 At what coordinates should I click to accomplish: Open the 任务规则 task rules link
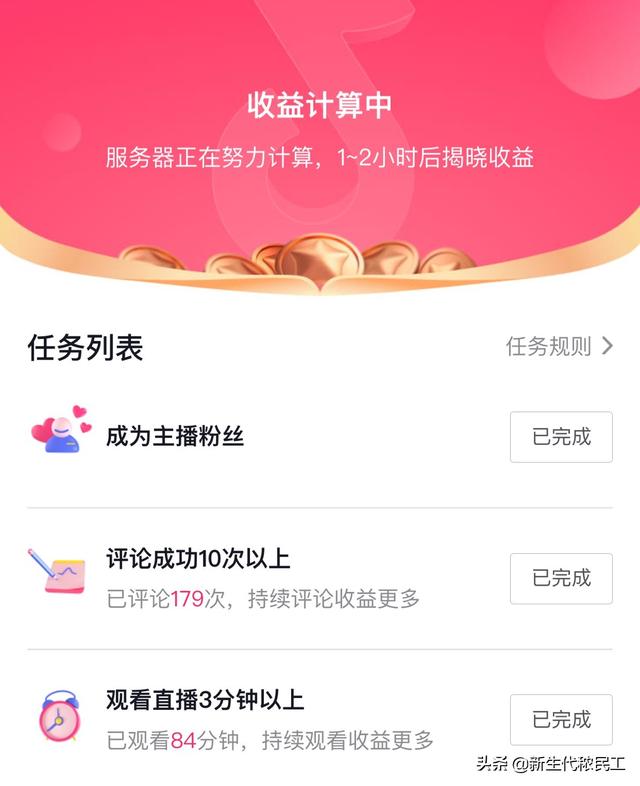559,347
